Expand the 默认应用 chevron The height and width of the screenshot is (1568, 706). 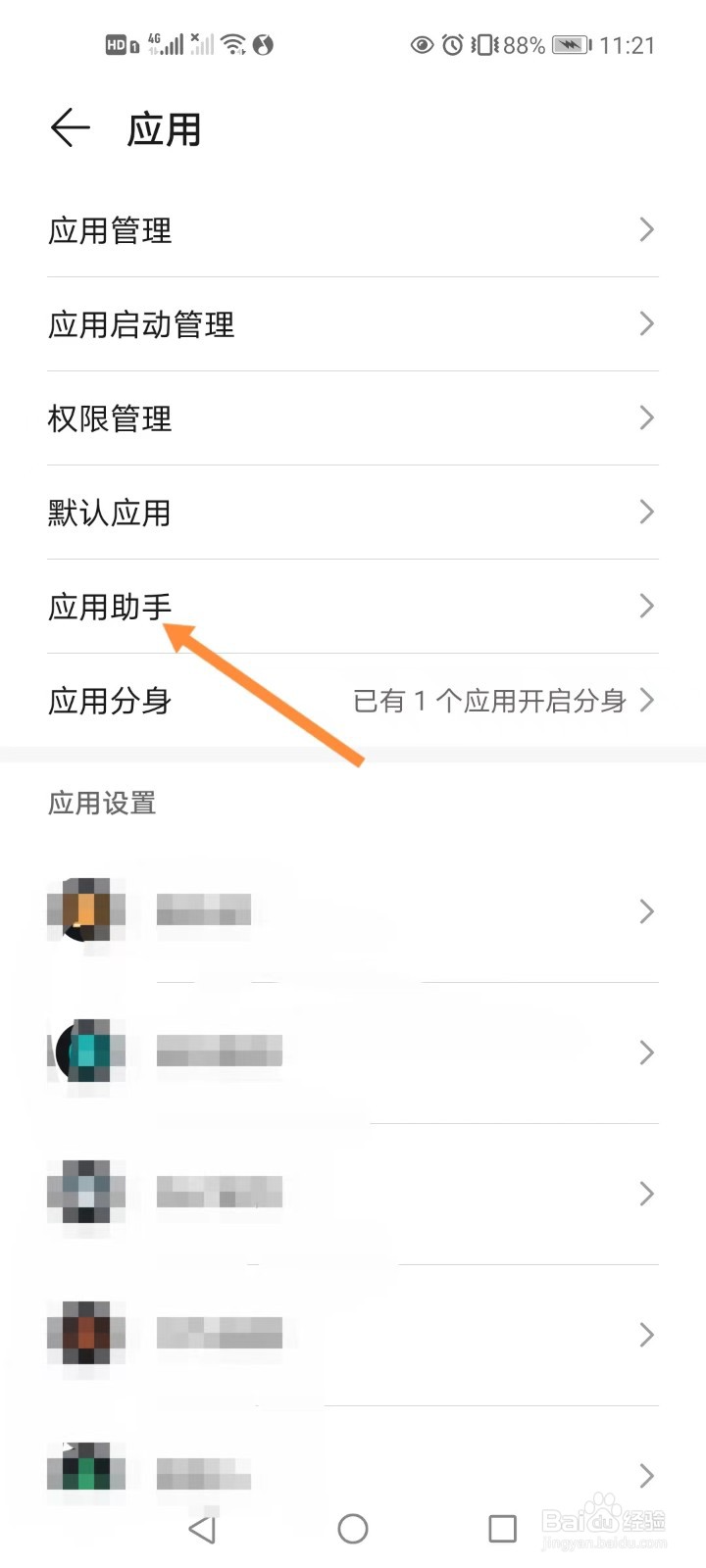645,512
